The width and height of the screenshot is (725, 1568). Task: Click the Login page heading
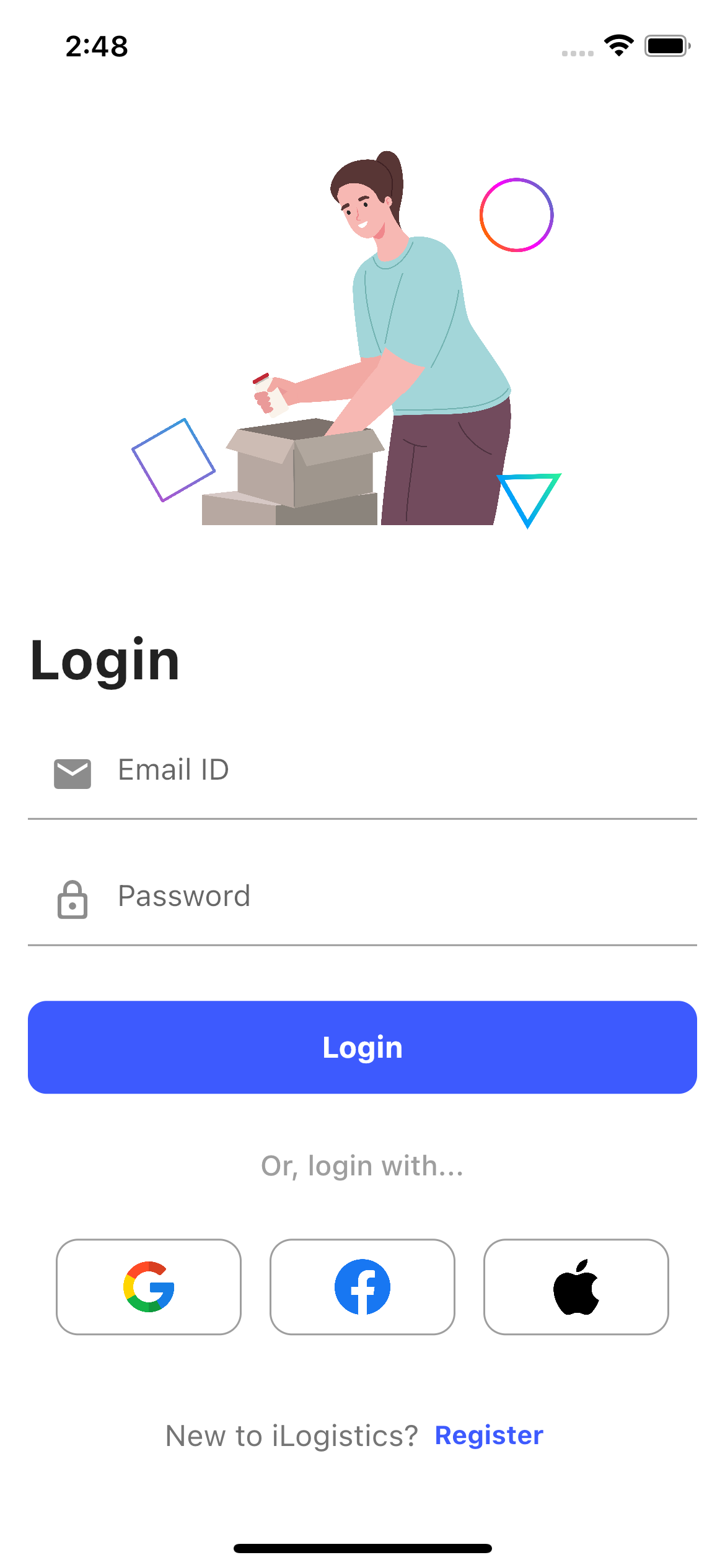[x=104, y=658]
